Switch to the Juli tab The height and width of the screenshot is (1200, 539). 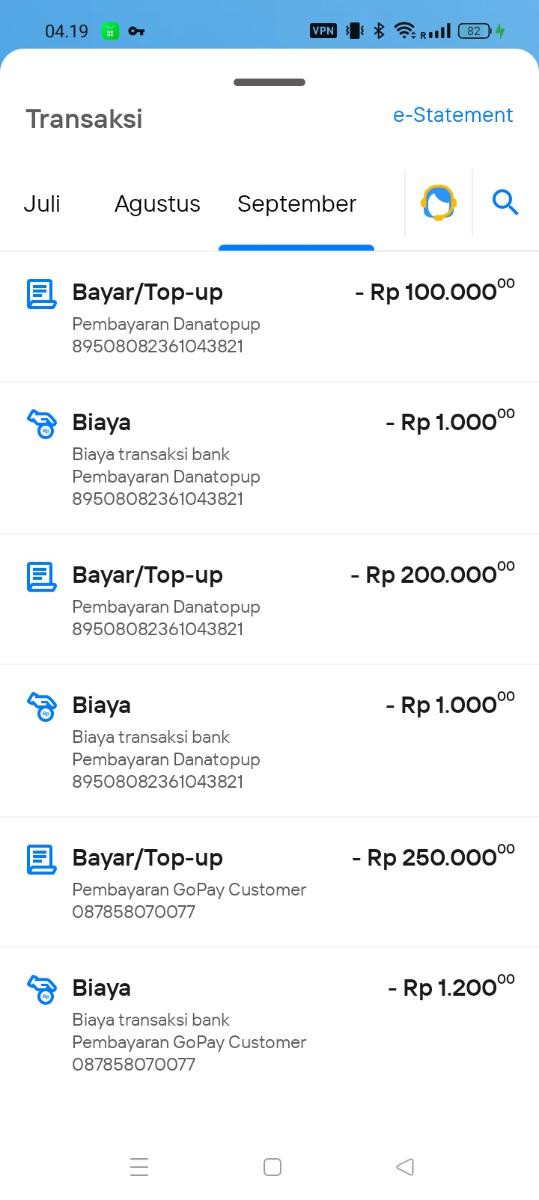point(42,204)
